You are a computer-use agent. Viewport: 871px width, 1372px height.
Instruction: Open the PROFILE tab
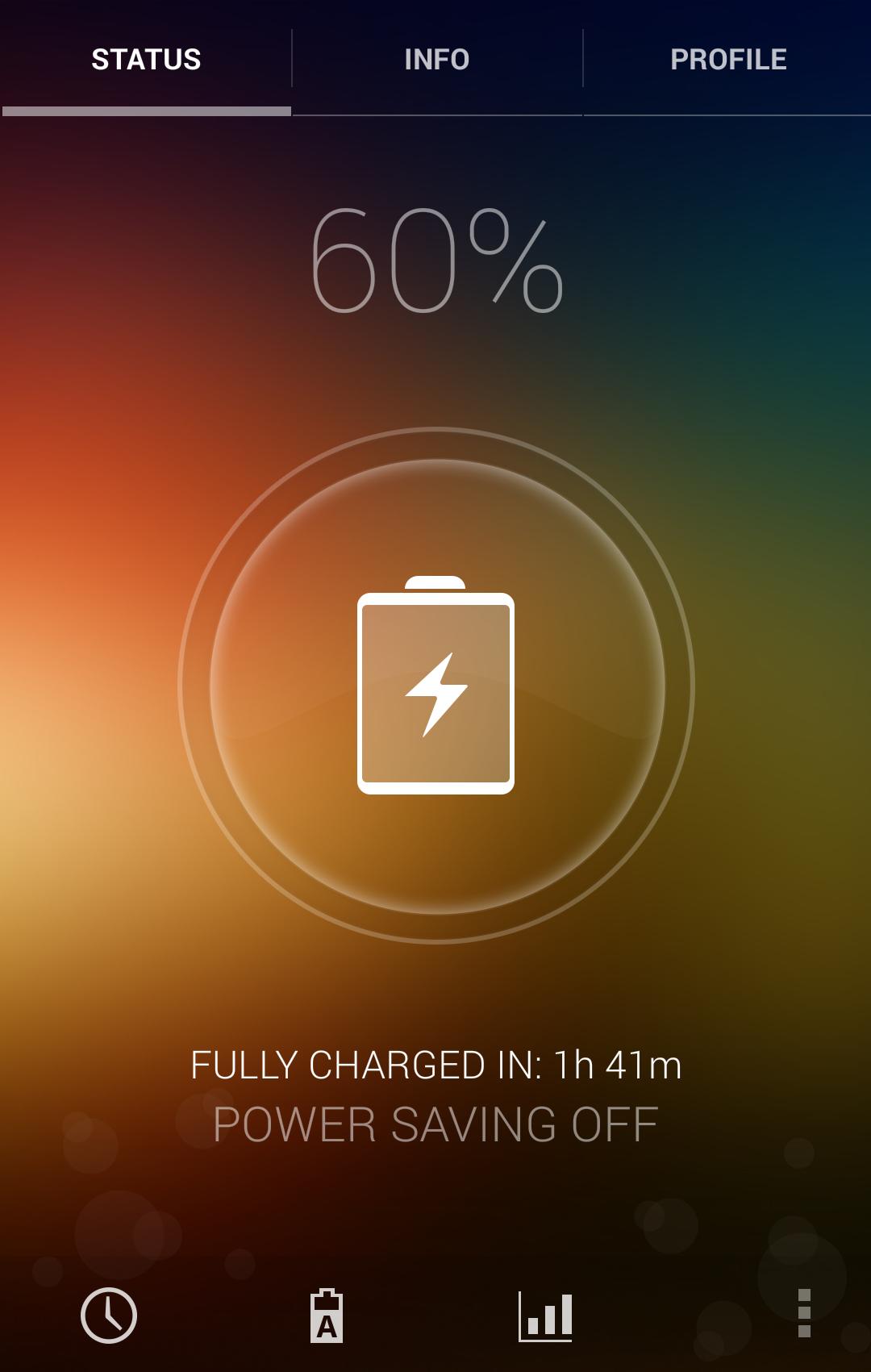pos(727,58)
